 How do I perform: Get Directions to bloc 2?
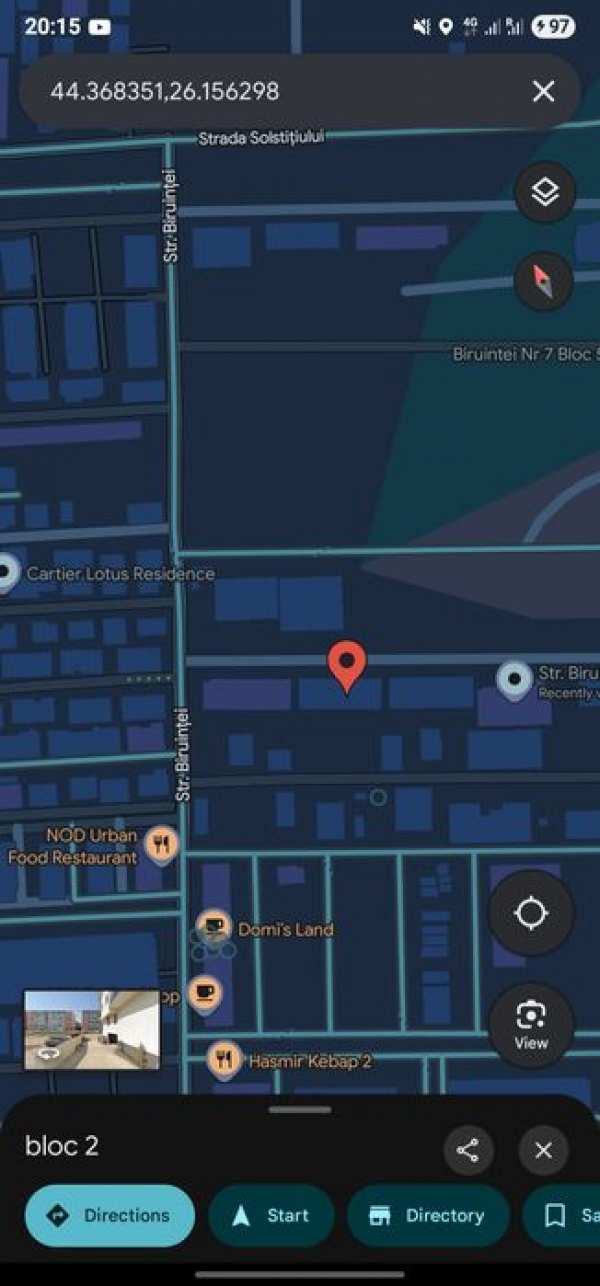110,1216
